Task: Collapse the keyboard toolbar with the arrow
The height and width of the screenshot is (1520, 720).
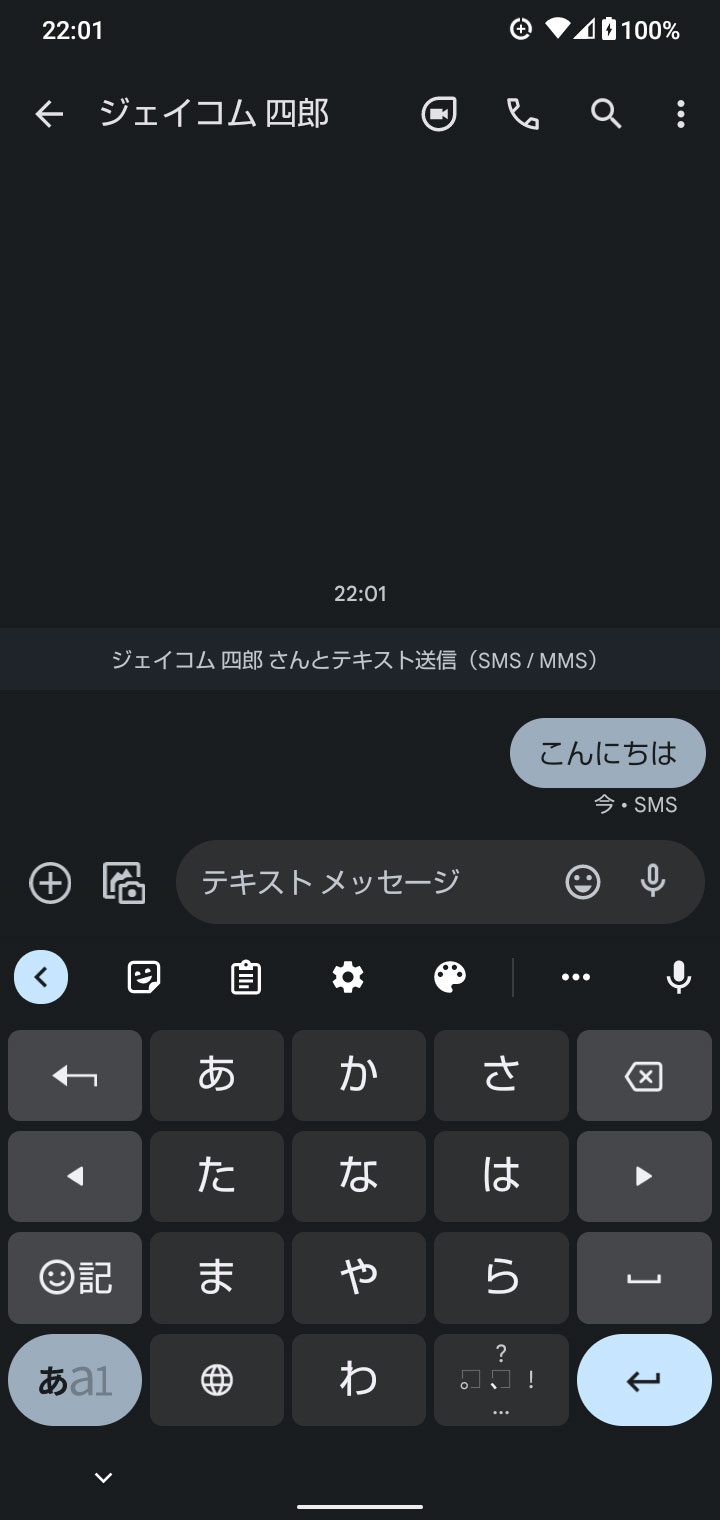Action: [x=41, y=977]
